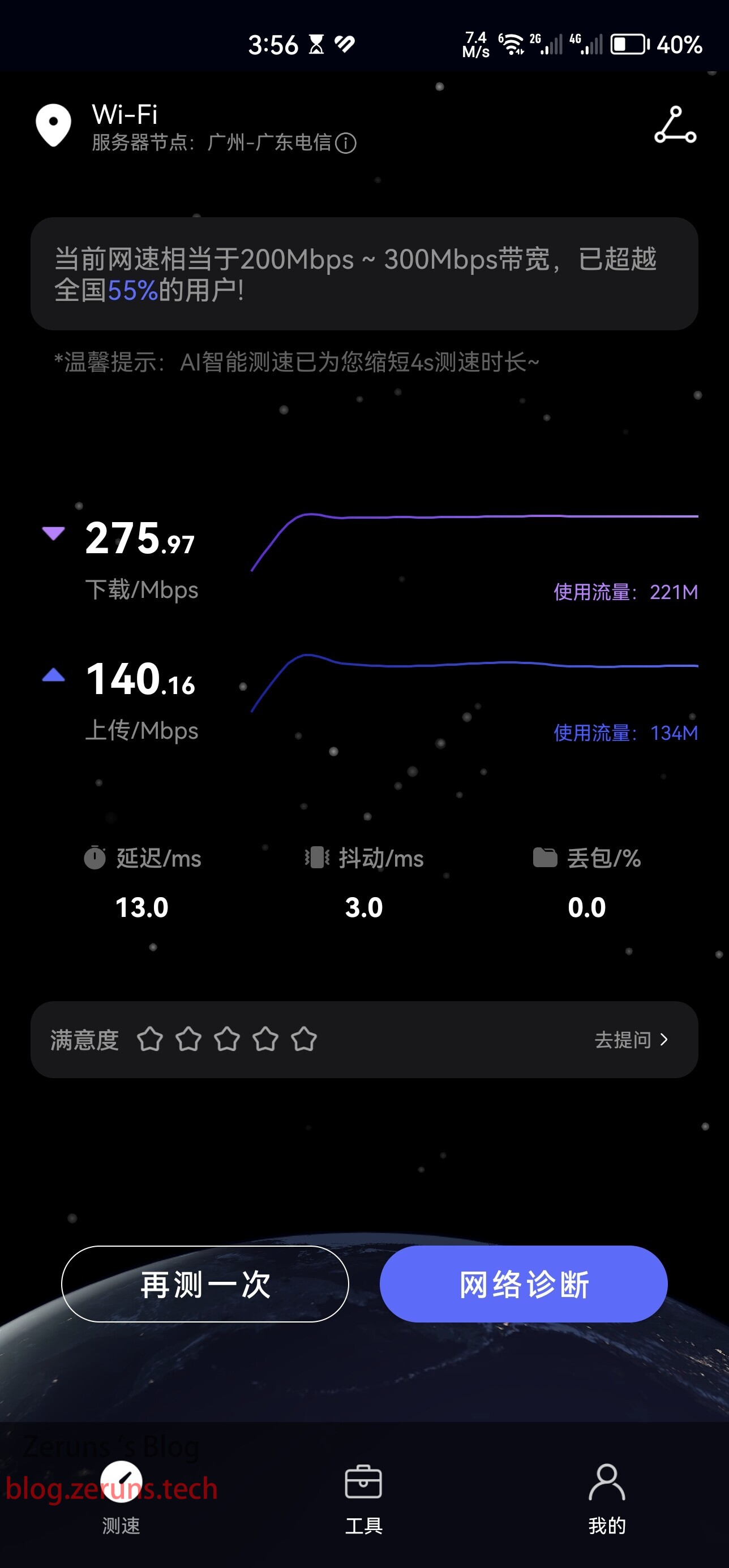
Task: Rate satisfaction with the first star
Action: click(x=150, y=1039)
